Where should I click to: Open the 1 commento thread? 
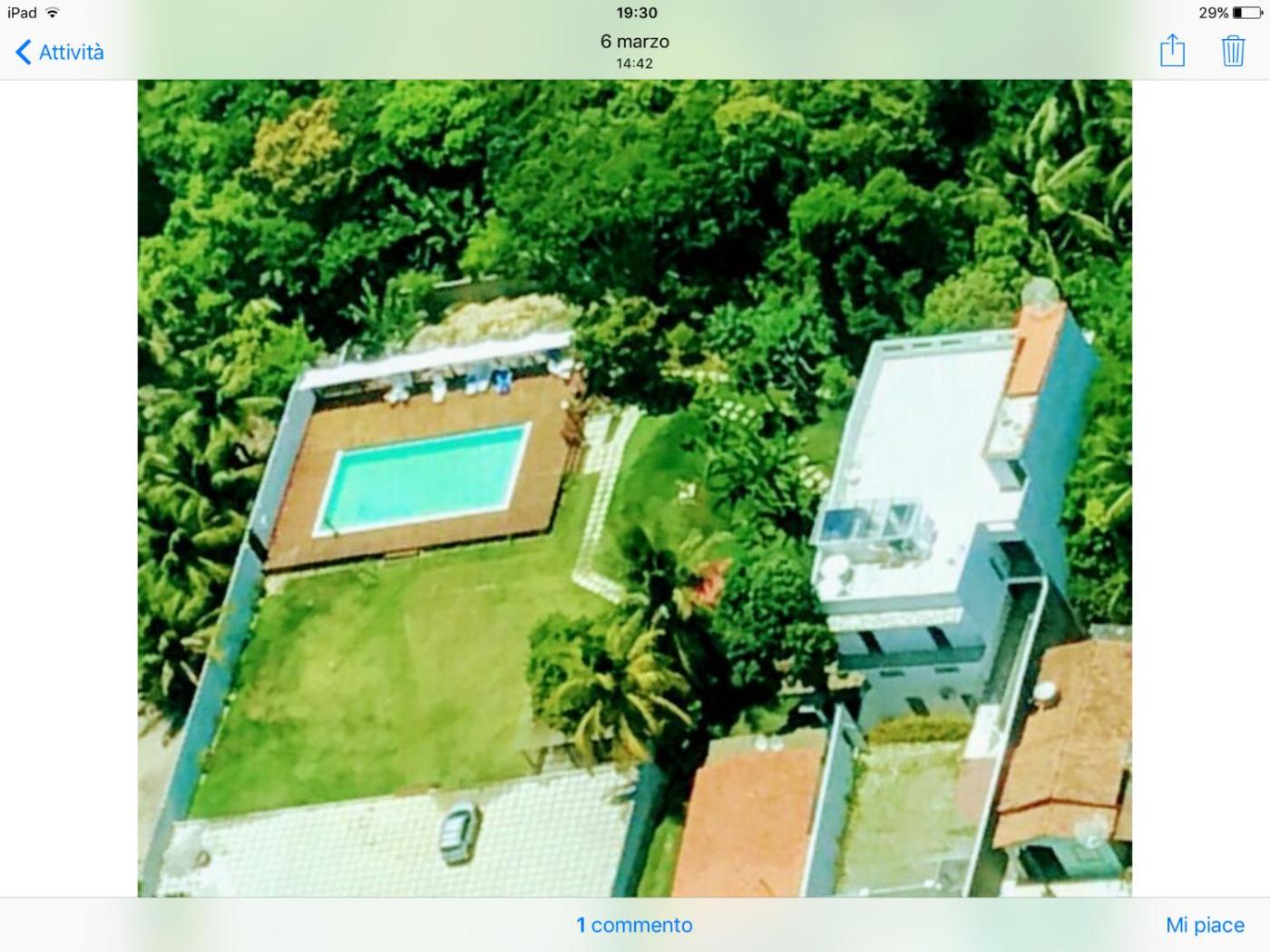(634, 925)
